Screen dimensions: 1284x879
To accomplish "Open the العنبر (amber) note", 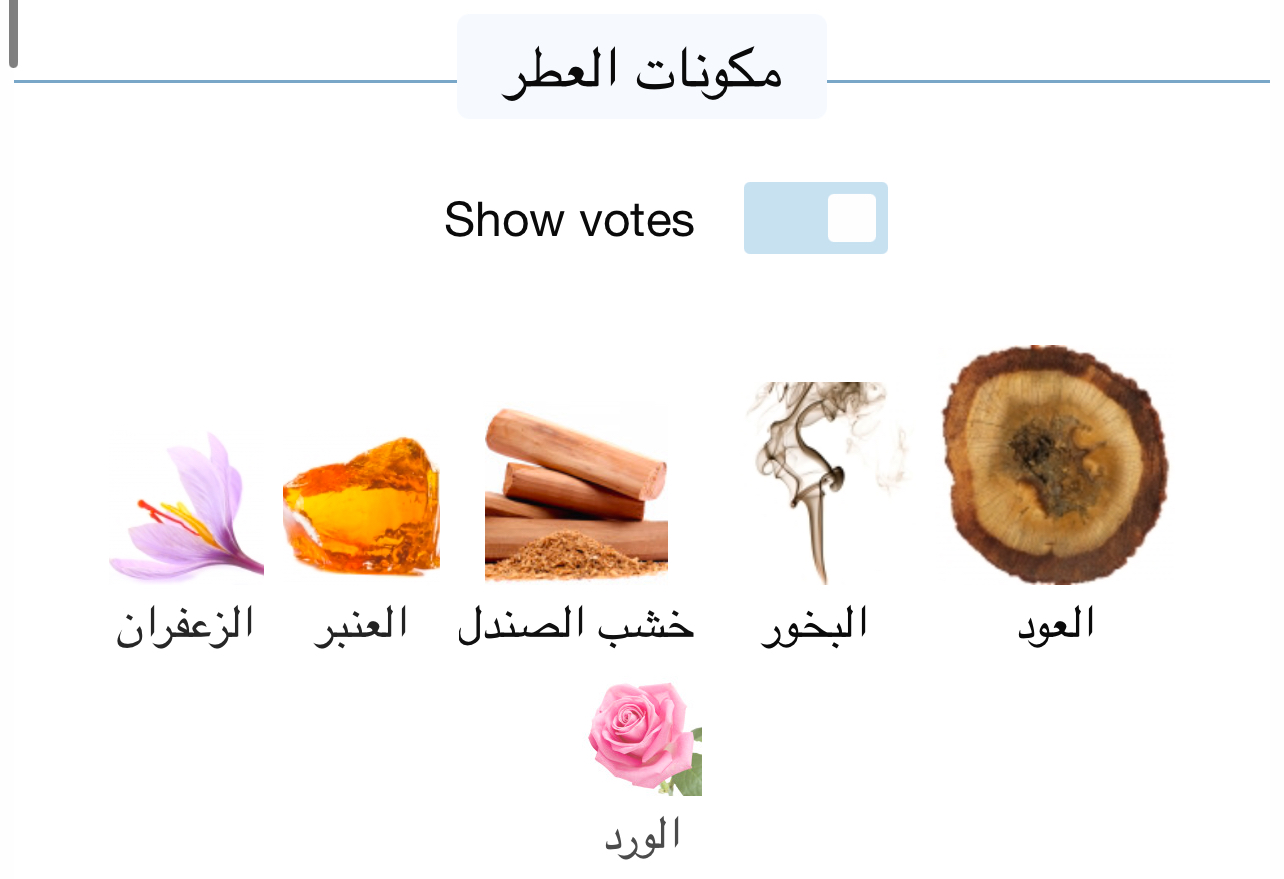I will tap(361, 506).
